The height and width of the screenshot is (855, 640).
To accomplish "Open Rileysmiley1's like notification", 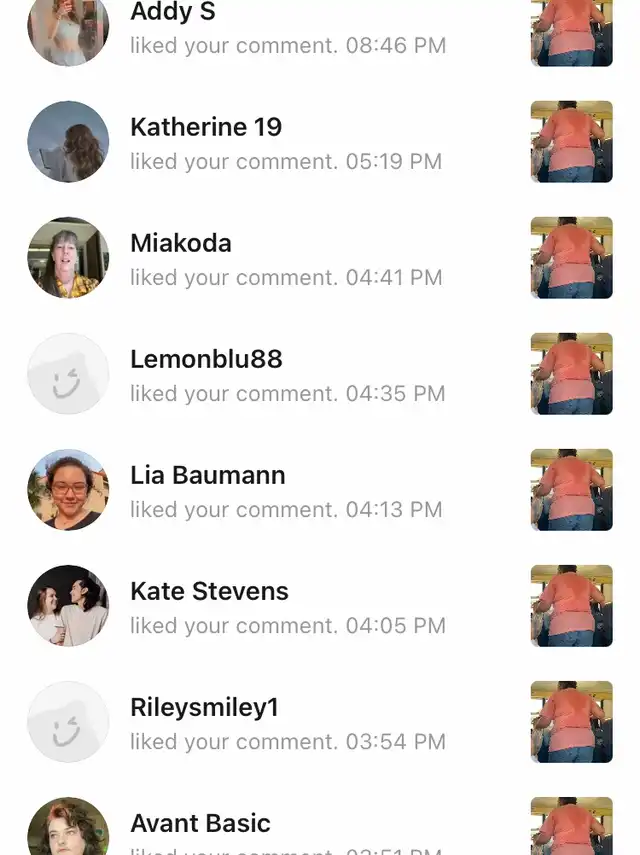I will (x=288, y=724).
